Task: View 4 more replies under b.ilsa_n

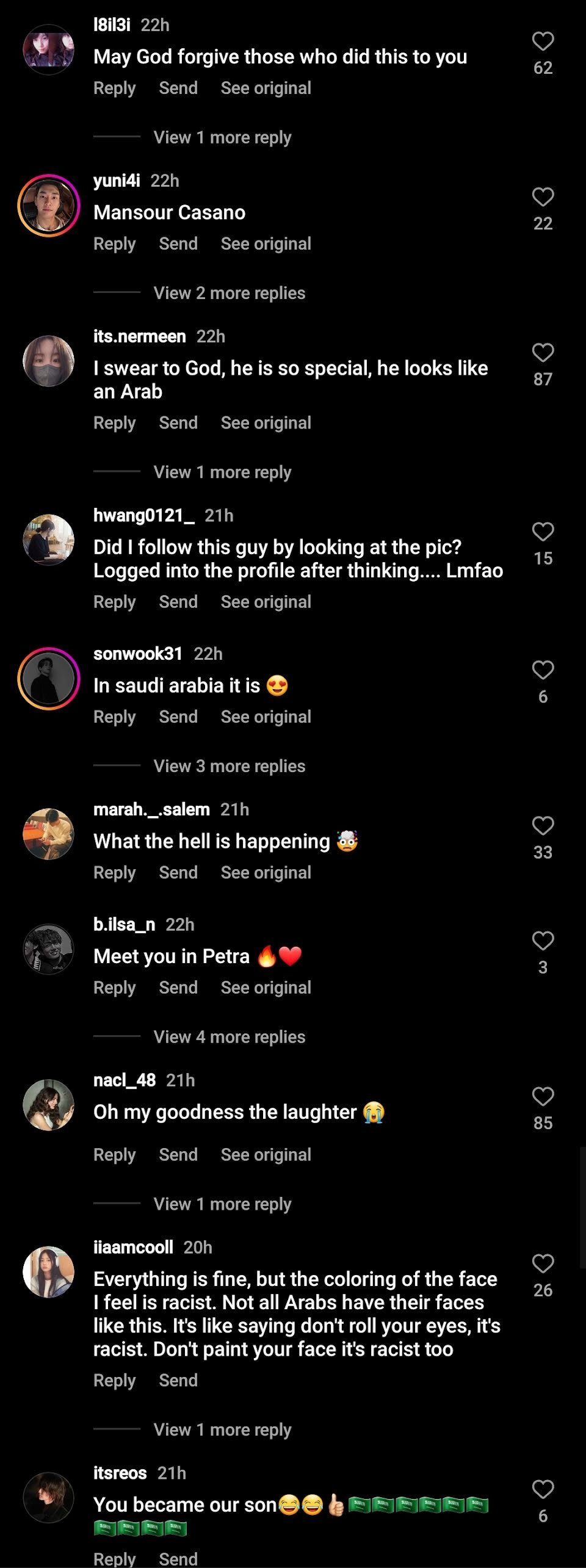Action: (229, 1037)
